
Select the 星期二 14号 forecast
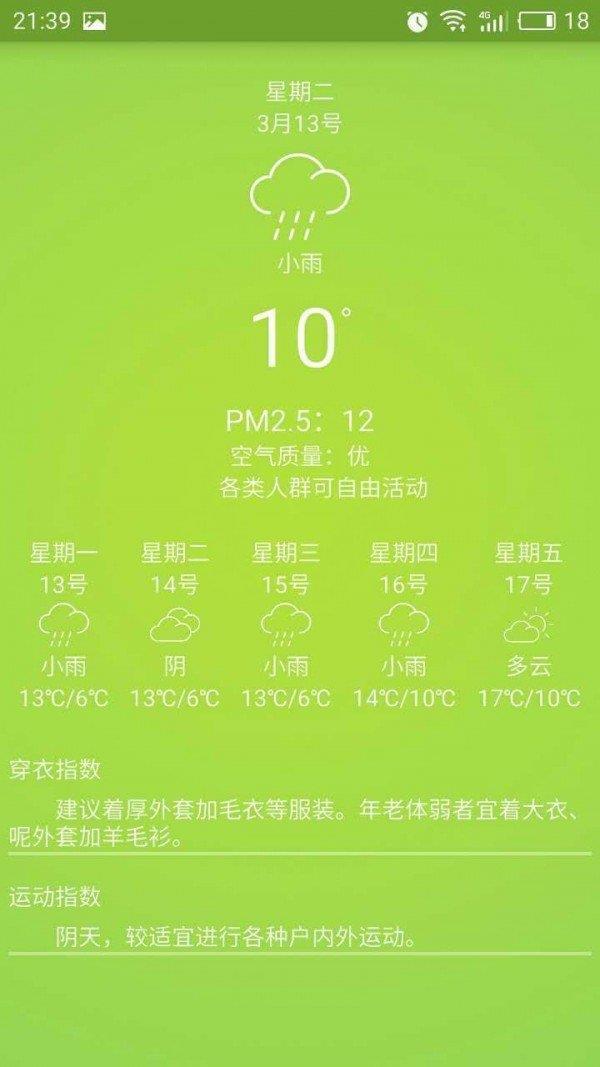click(175, 625)
